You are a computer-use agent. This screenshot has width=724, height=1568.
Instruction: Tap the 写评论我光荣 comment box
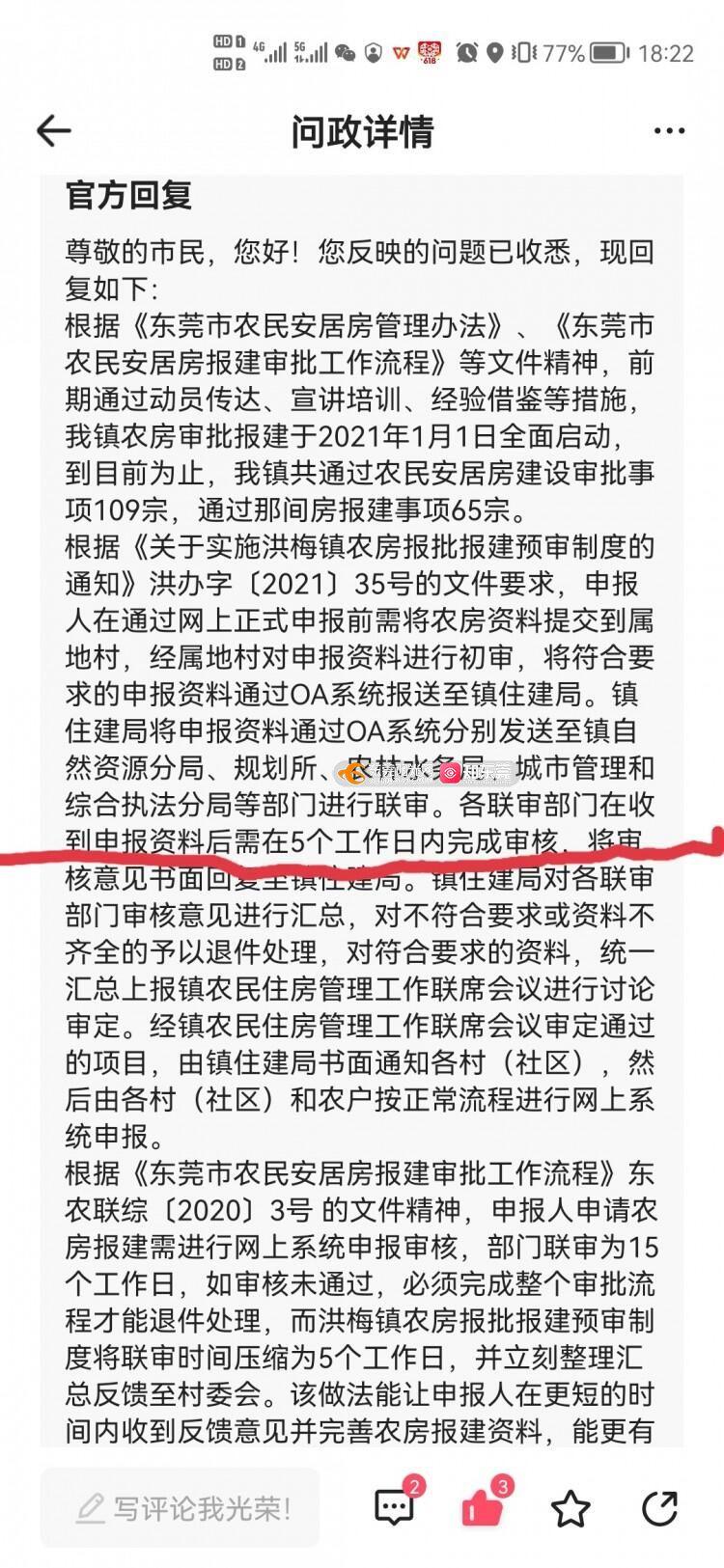tap(181, 1508)
